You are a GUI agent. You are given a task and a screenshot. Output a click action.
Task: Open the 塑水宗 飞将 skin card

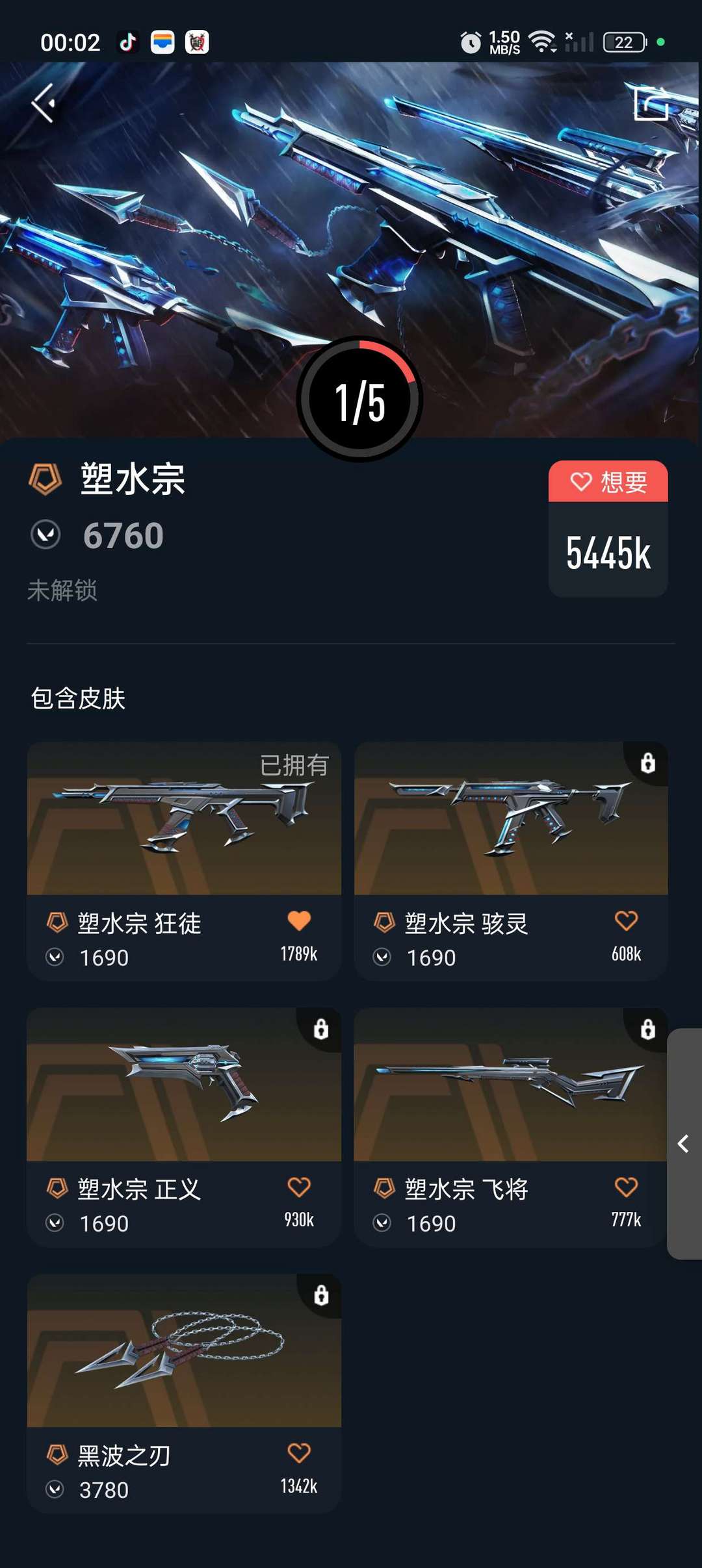511,1085
